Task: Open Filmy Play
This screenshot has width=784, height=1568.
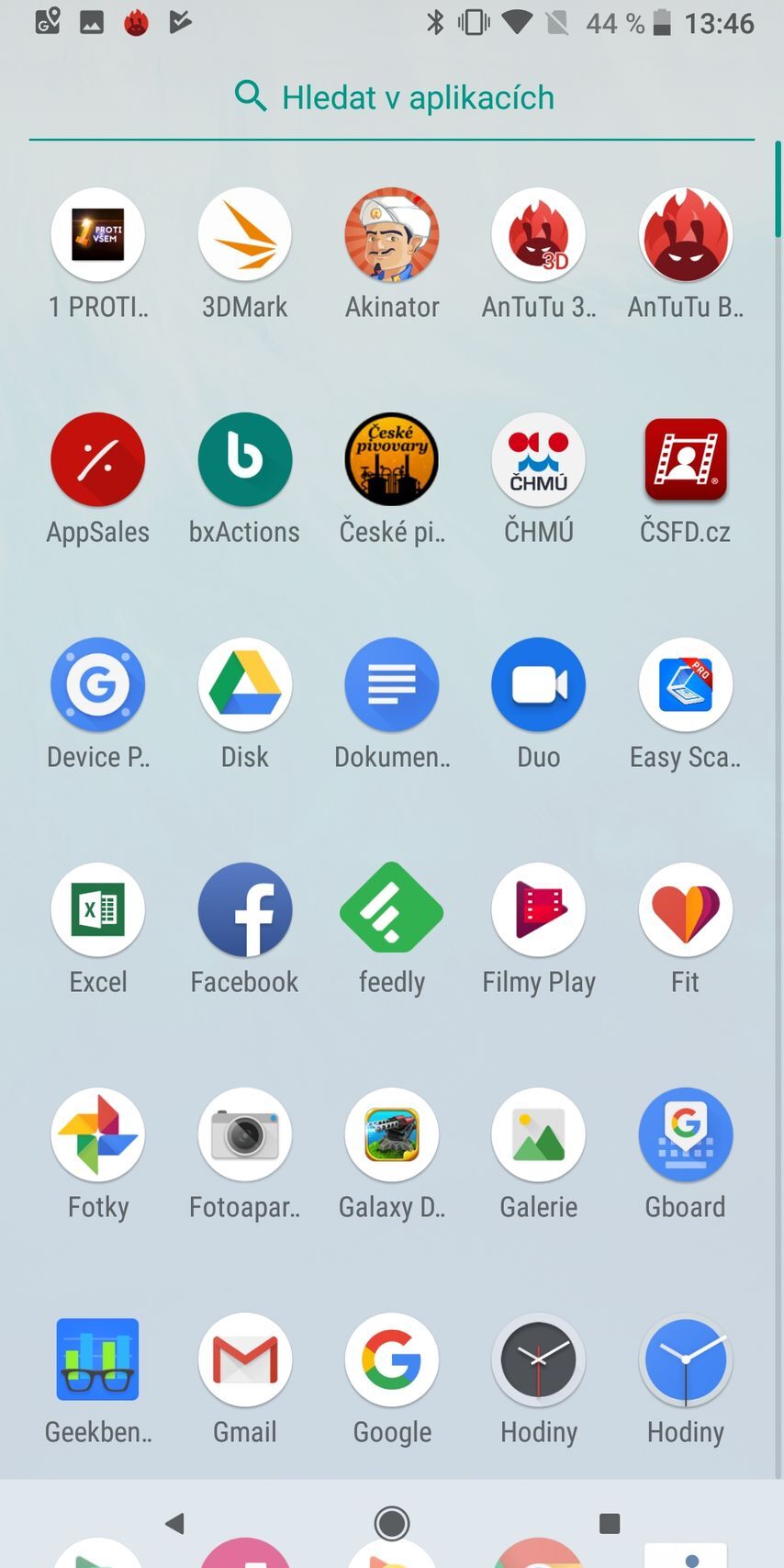Action: (539, 909)
